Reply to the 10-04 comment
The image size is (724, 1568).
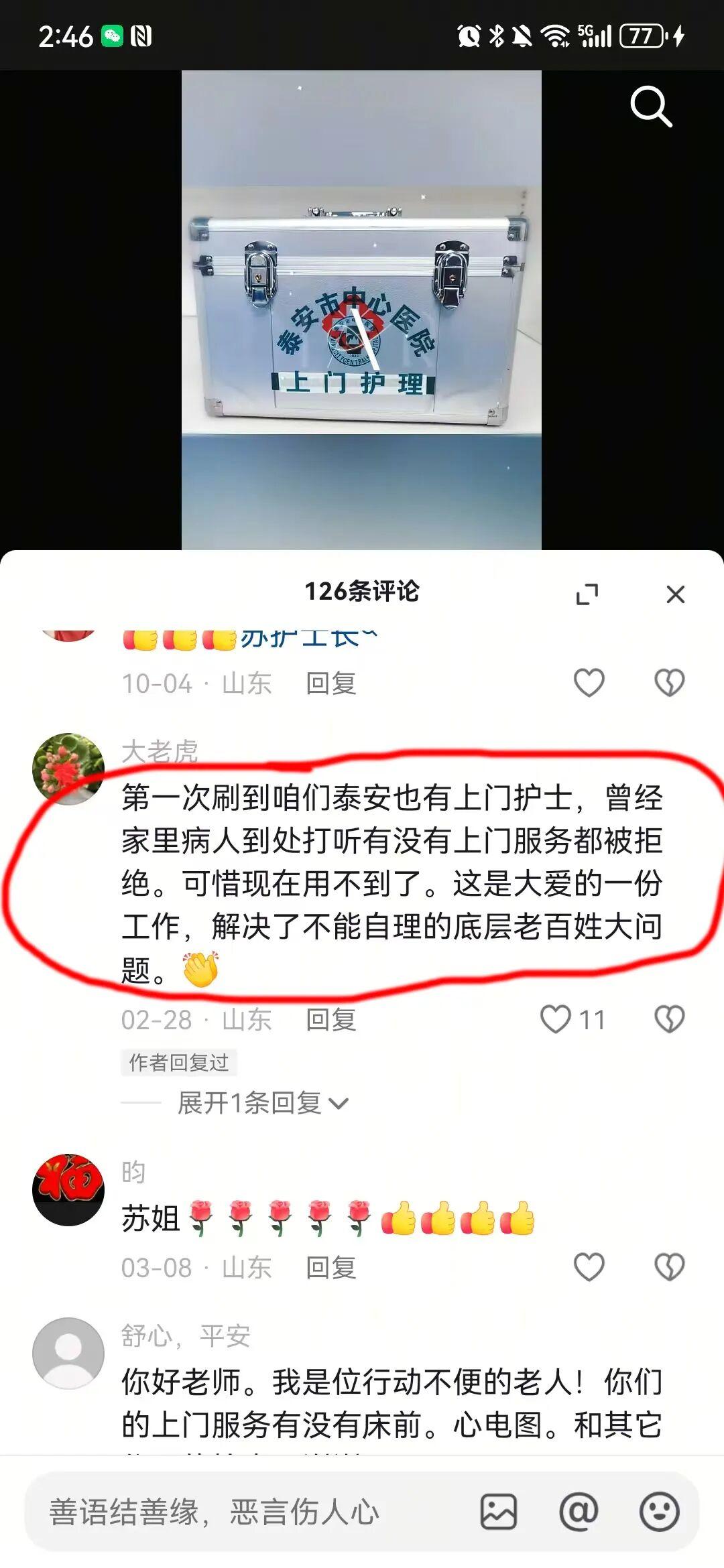[330, 683]
